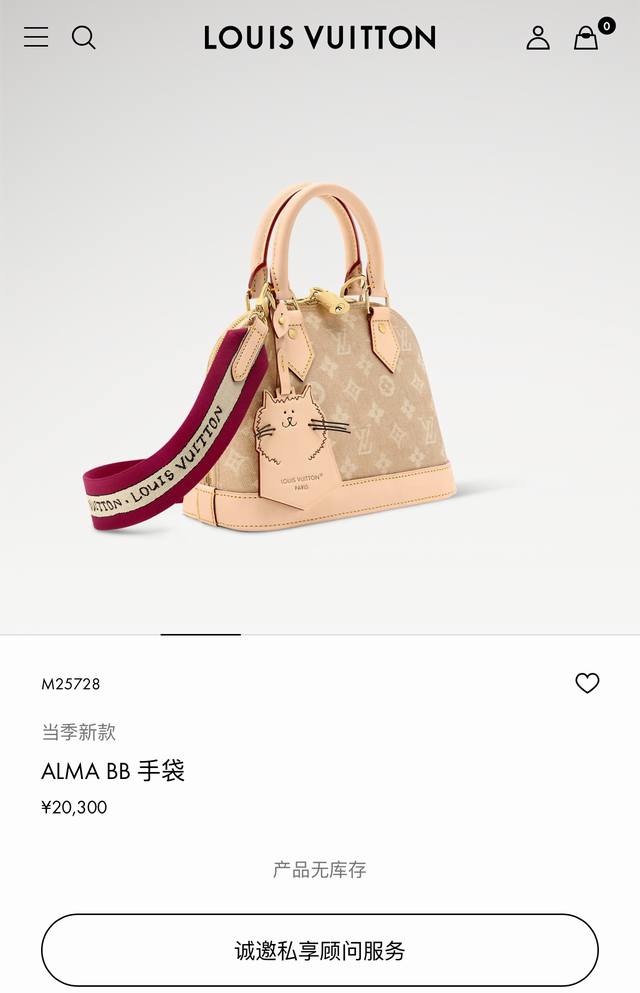Open the search icon
Image resolution: width=640 pixels, height=993 pixels.
84,38
